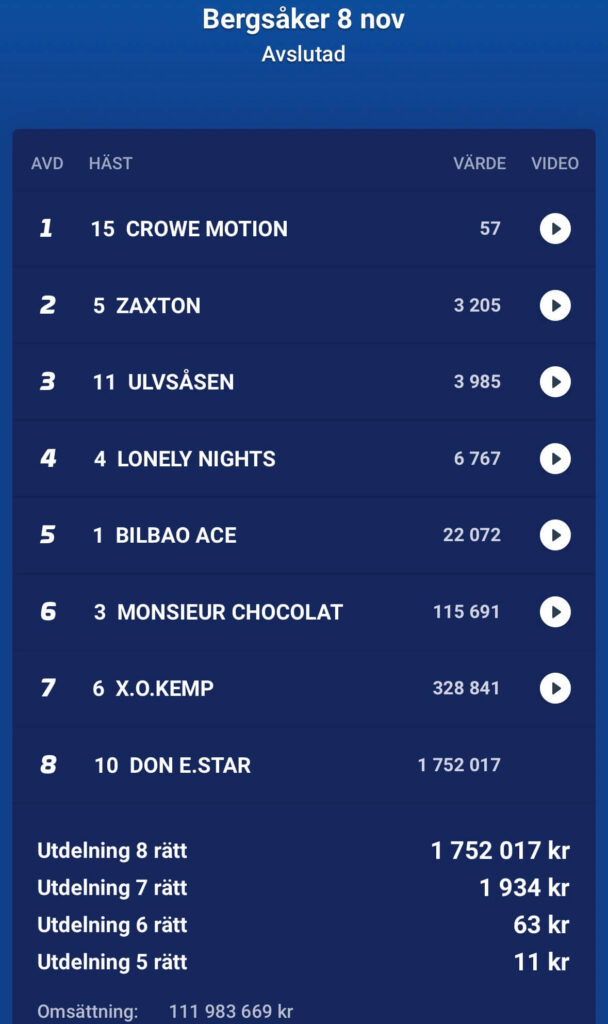Play the video for X.O.Kemp

point(555,688)
